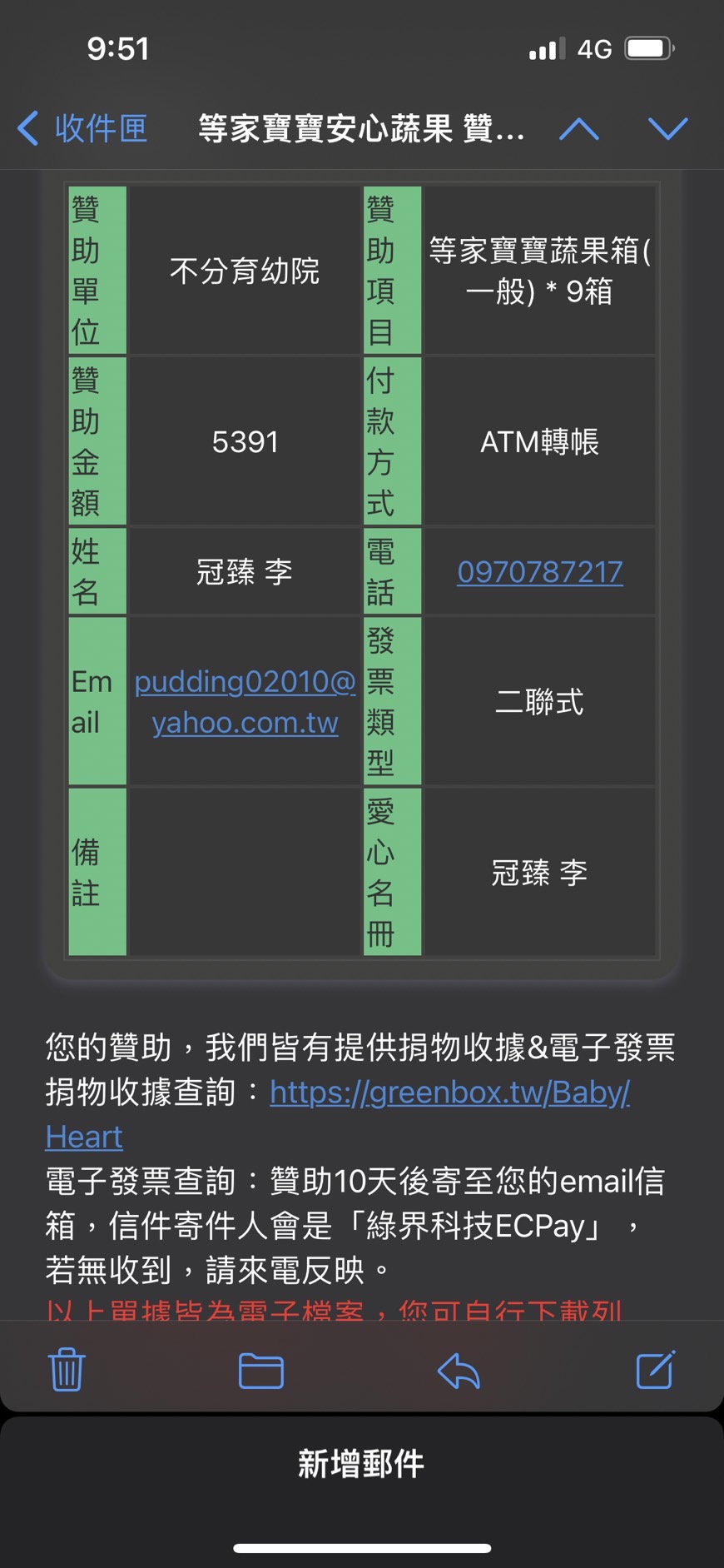Reply to this email
The height and width of the screenshot is (1568, 724).
coord(459,1371)
